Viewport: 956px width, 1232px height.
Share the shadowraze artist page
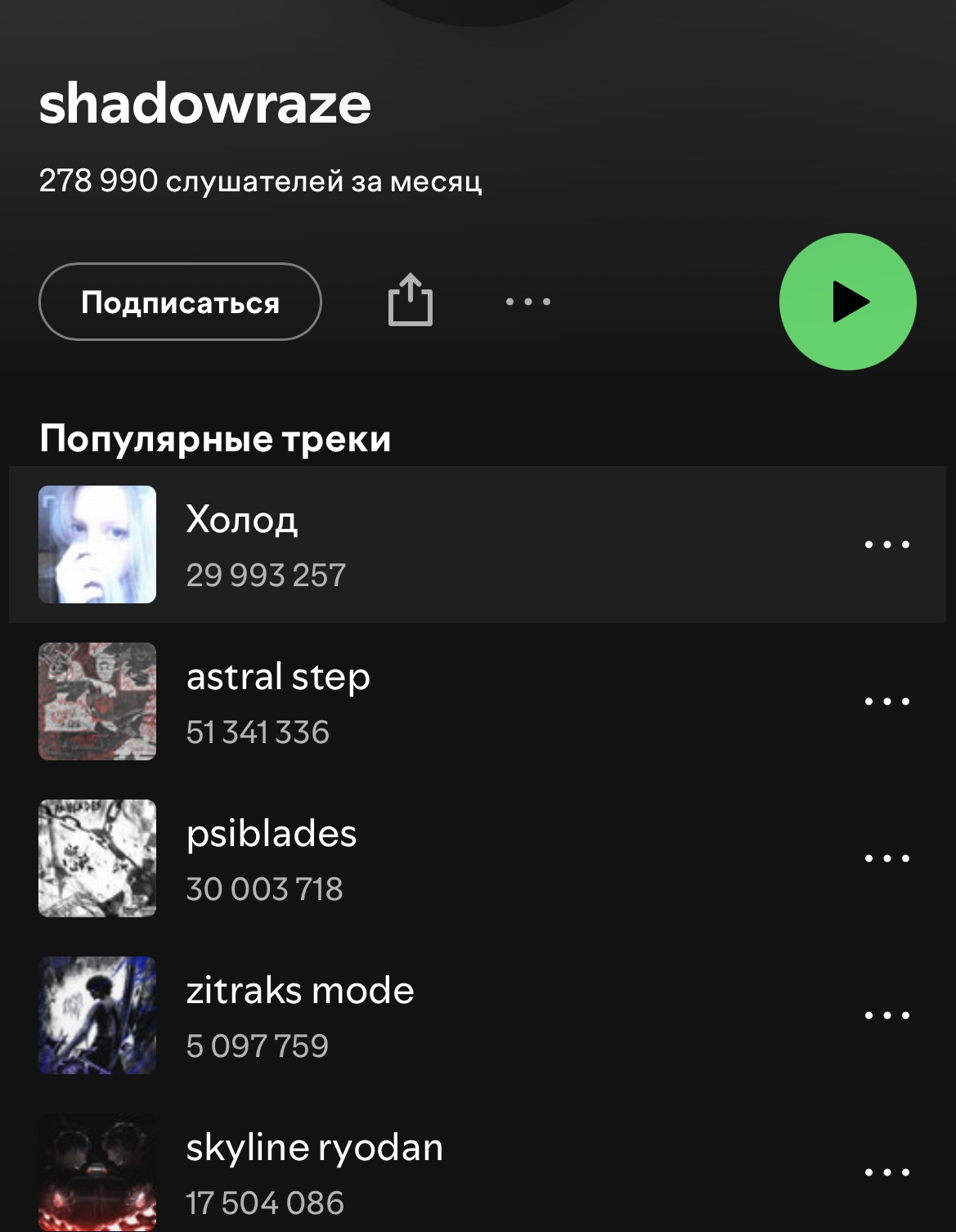[410, 300]
